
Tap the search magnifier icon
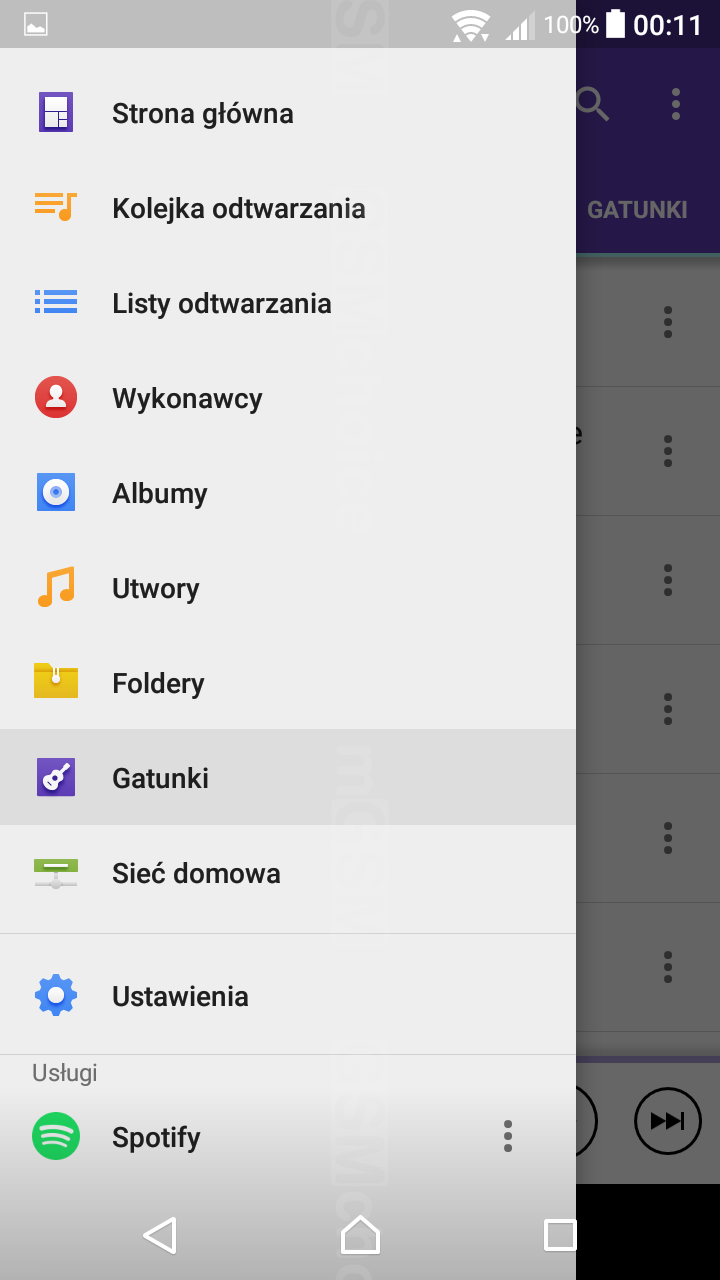pos(593,103)
